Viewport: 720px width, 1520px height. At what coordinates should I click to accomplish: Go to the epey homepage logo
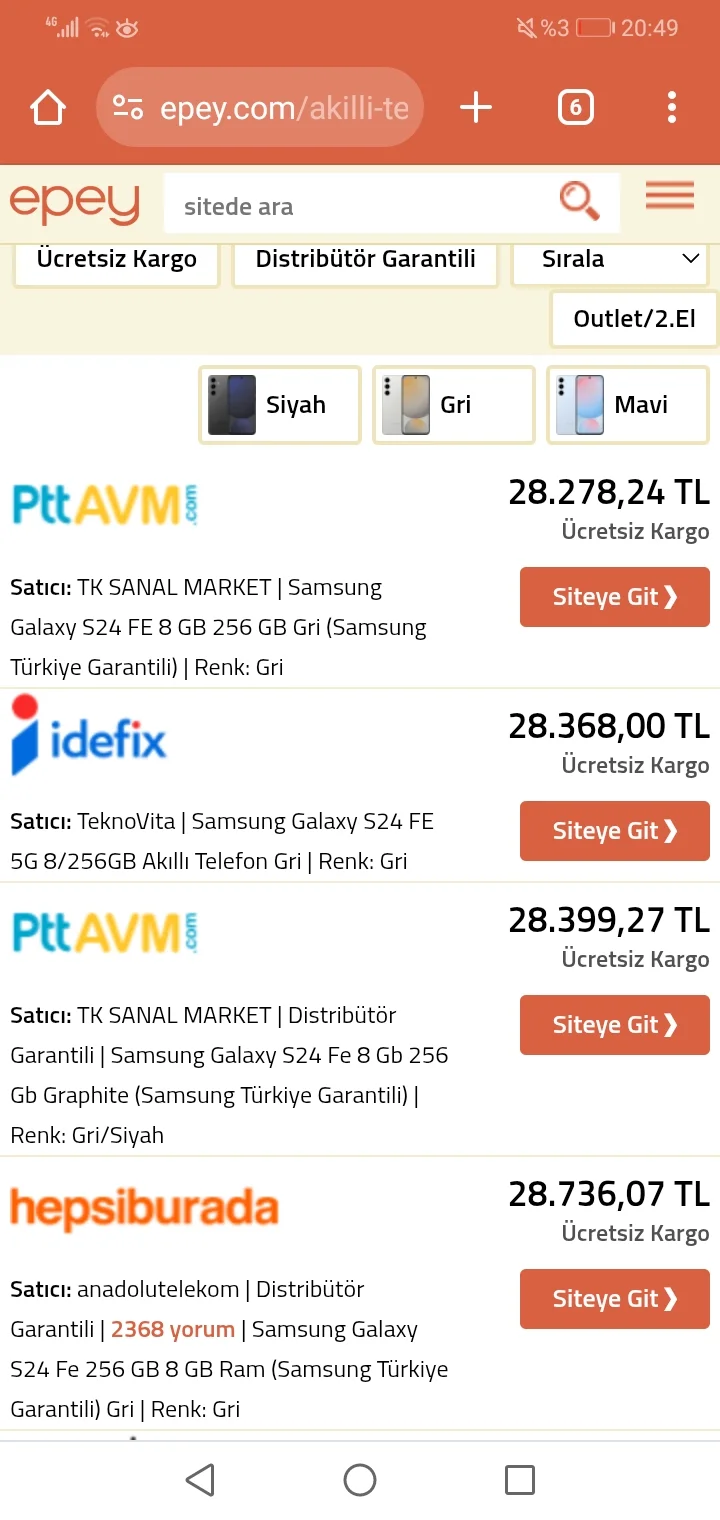click(x=75, y=203)
